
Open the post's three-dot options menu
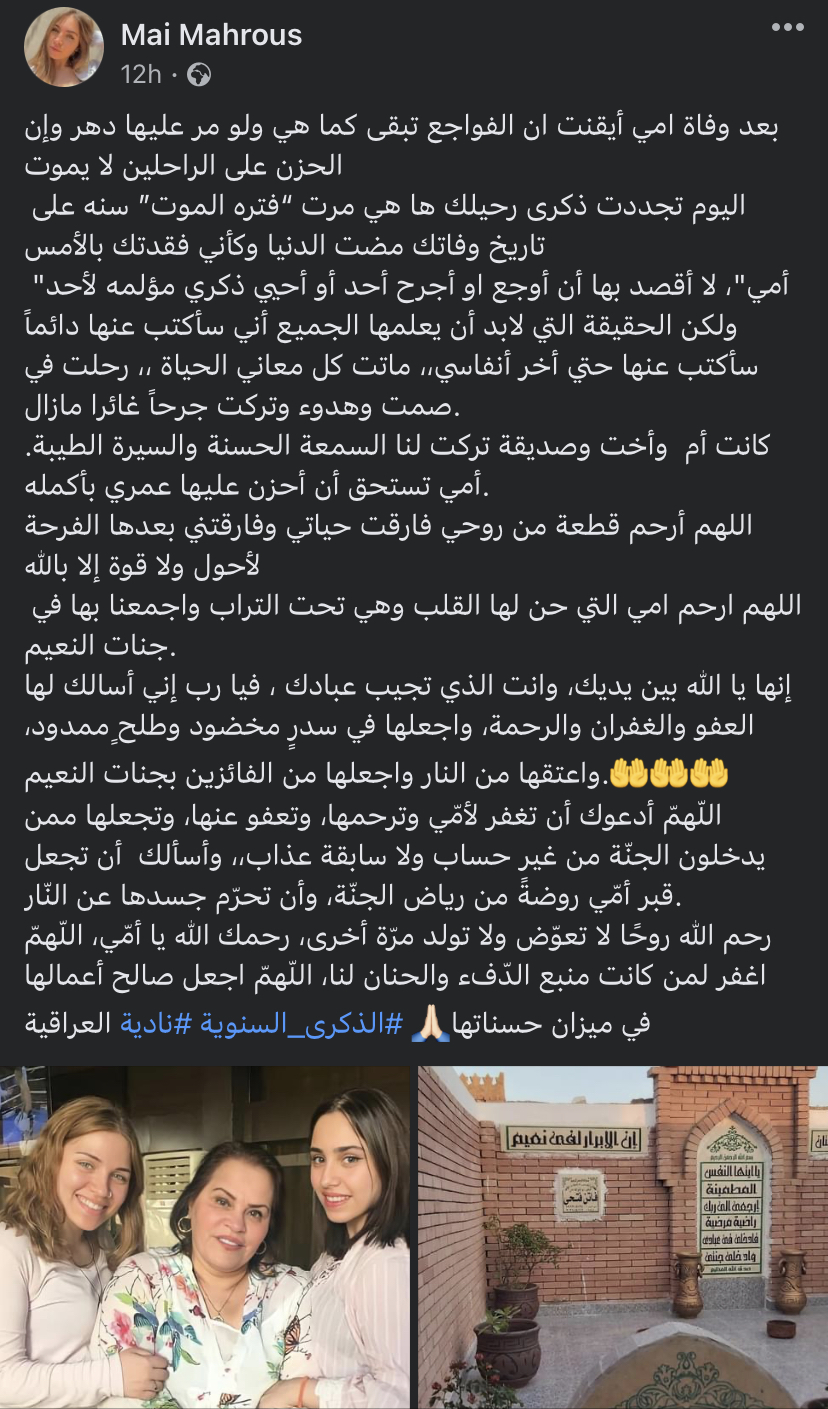point(788,28)
